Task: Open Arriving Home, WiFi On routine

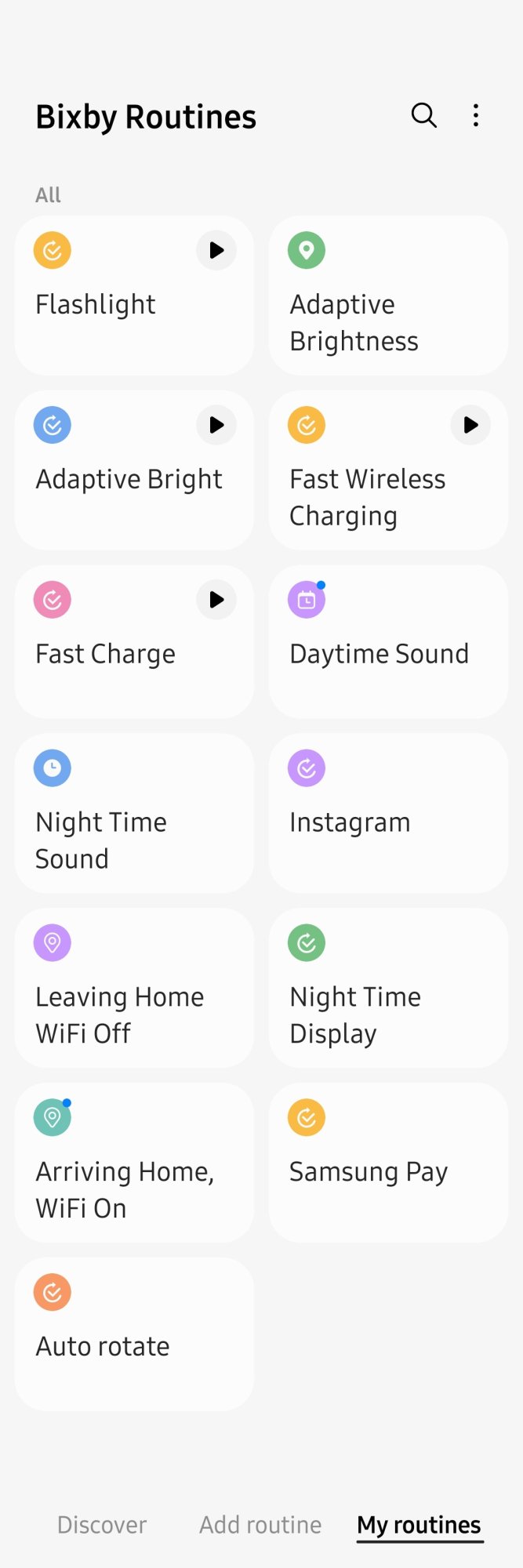Action: coord(134,1163)
